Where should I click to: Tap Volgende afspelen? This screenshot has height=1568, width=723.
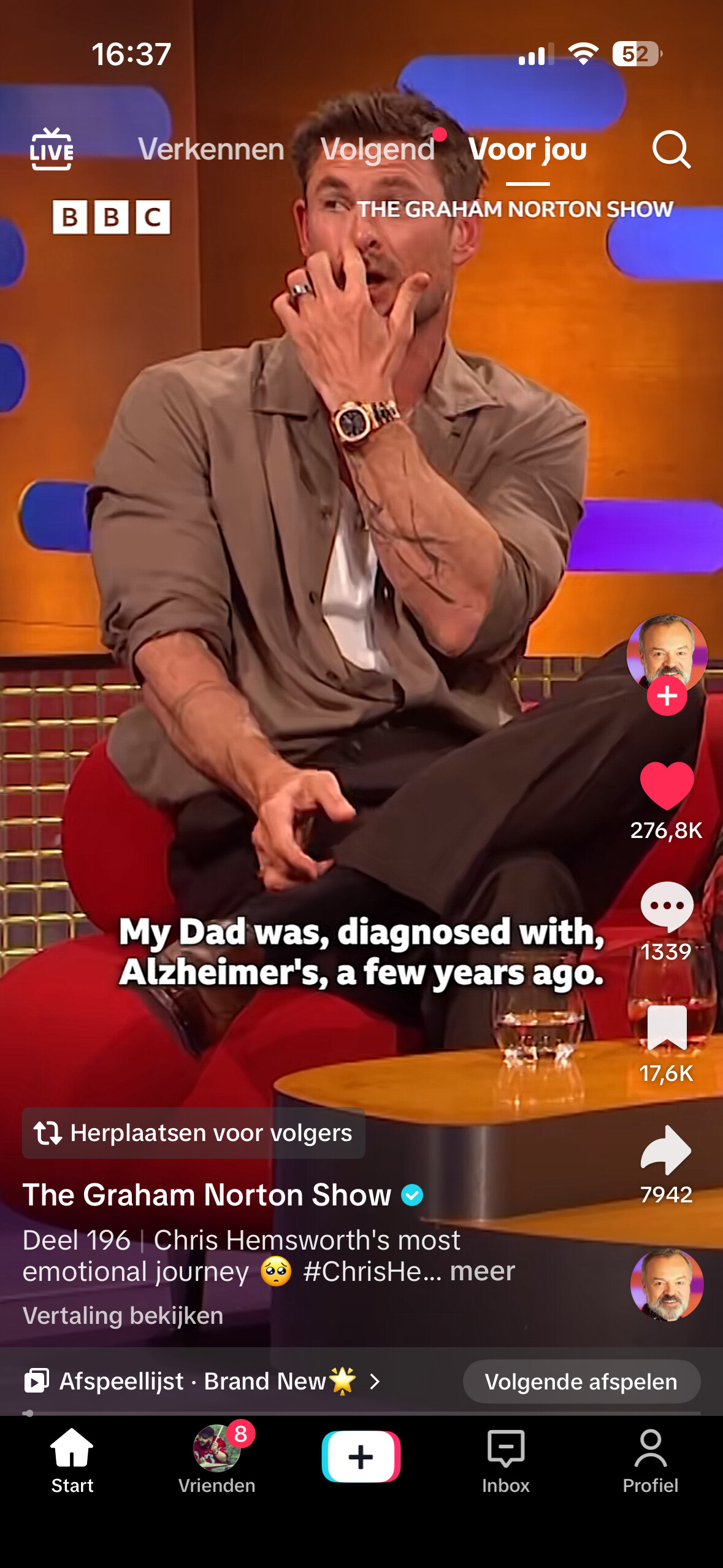tap(581, 1382)
